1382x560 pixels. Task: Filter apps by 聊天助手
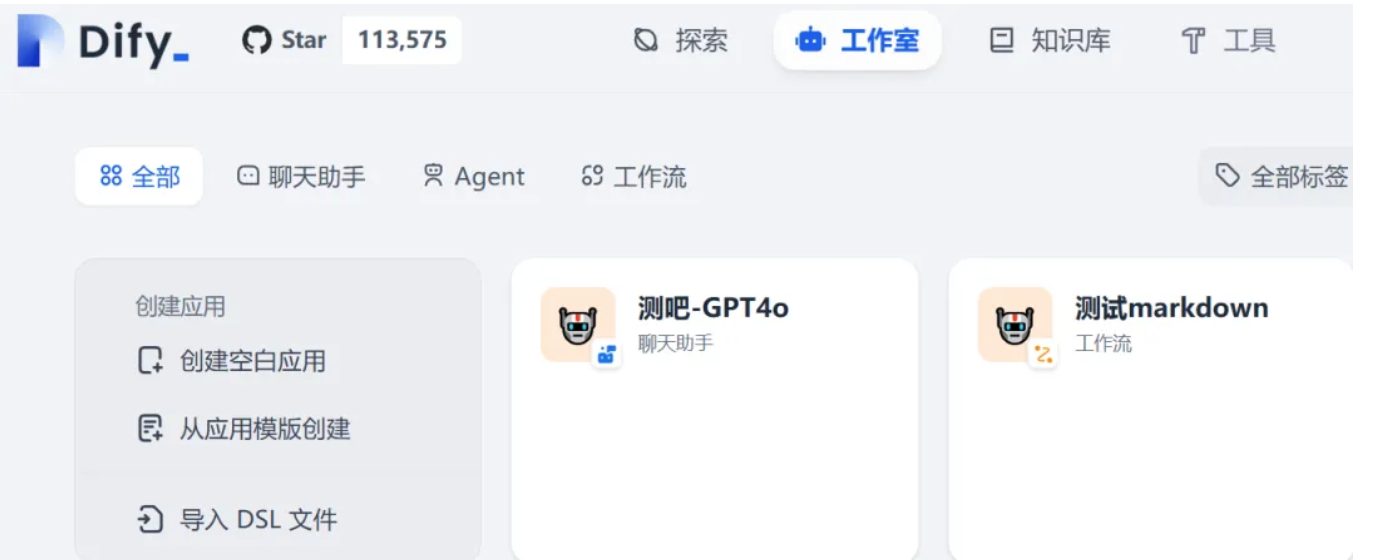(301, 177)
